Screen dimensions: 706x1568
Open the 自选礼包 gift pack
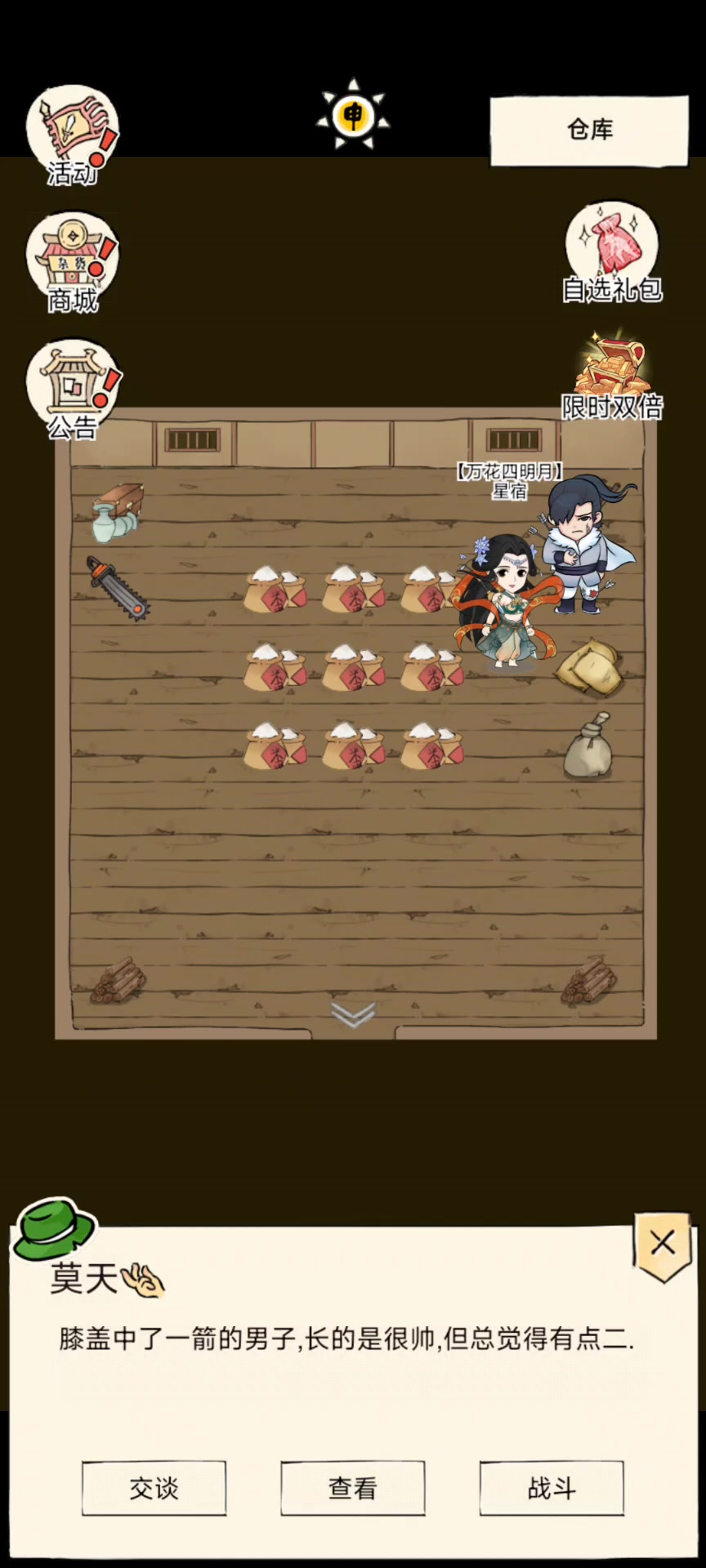[x=612, y=251]
